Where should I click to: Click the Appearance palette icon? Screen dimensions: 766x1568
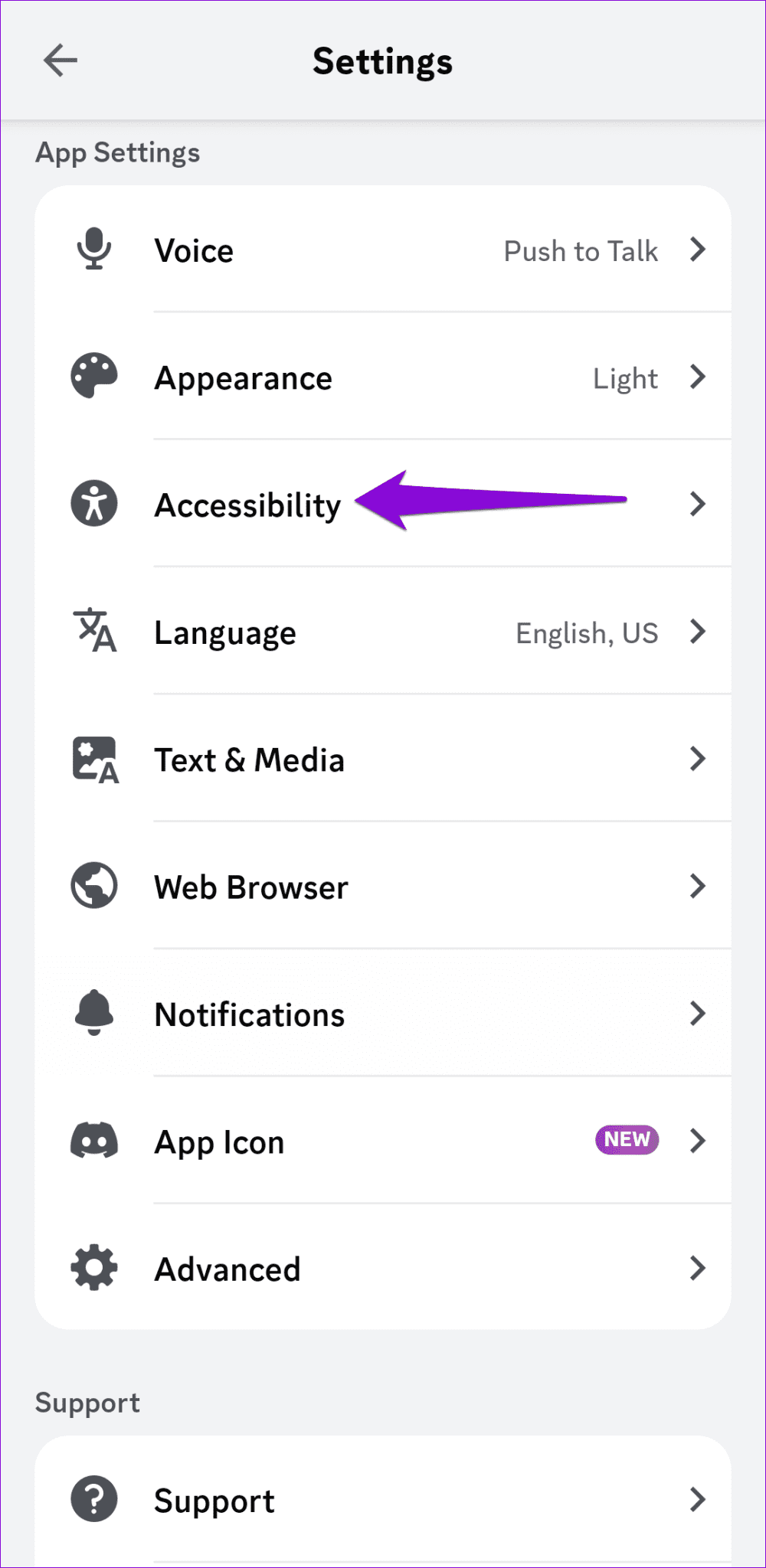coord(93,376)
